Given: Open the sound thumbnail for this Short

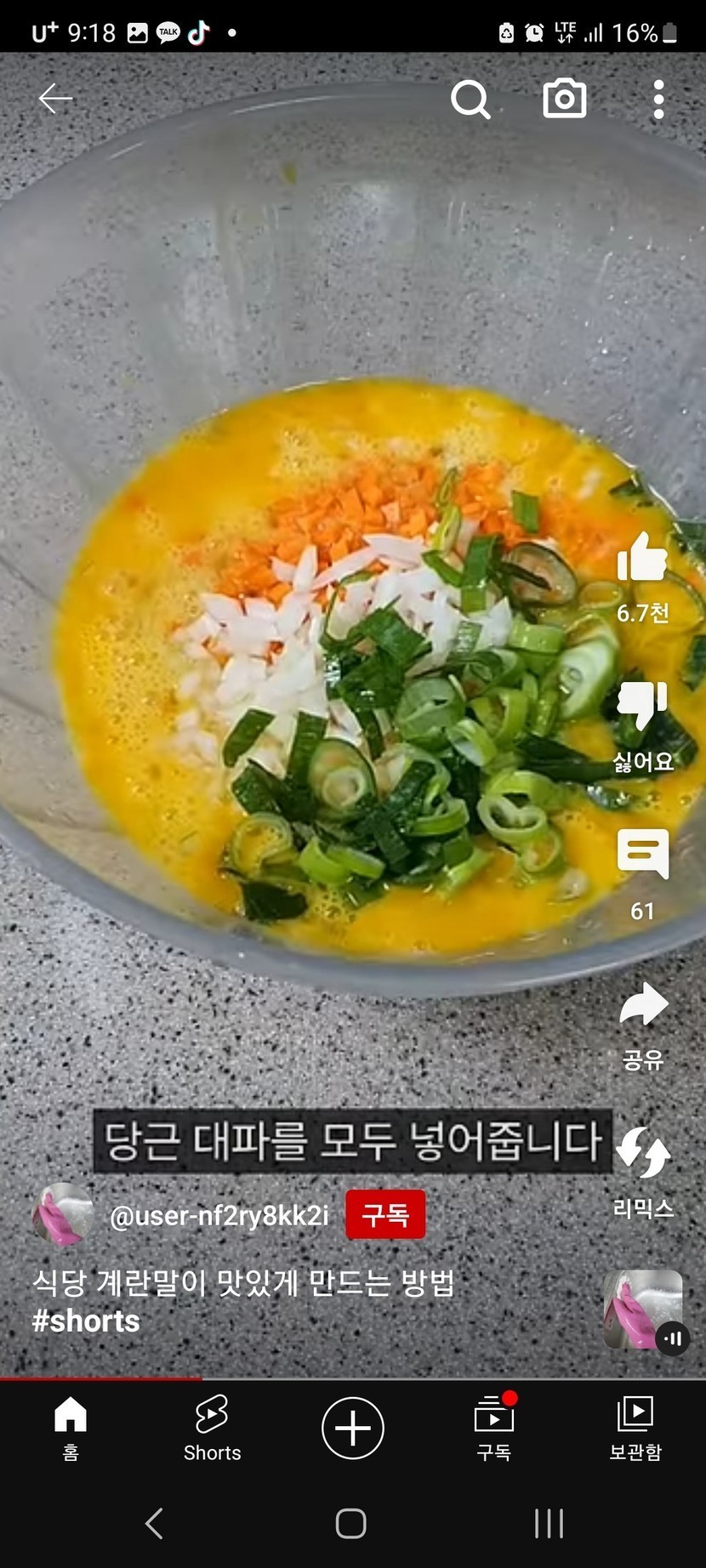Looking at the screenshot, I should (643, 1310).
